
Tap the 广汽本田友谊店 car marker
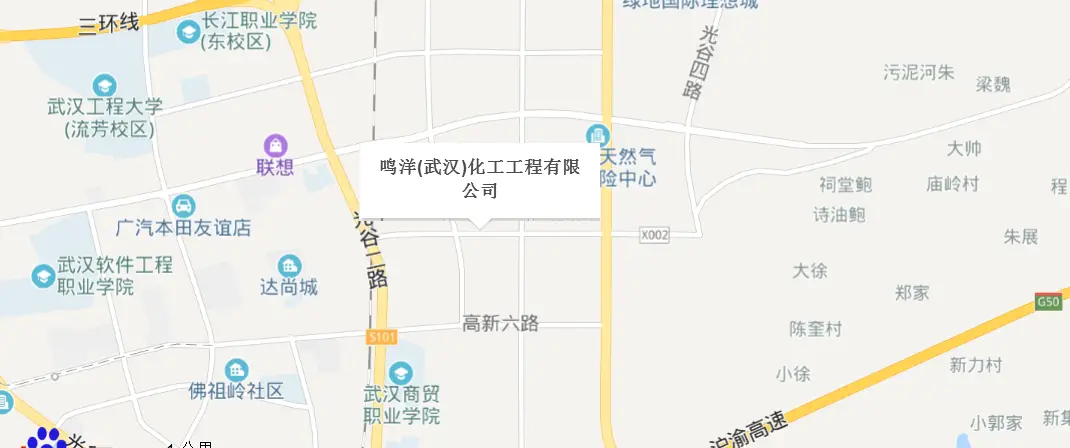click(183, 207)
